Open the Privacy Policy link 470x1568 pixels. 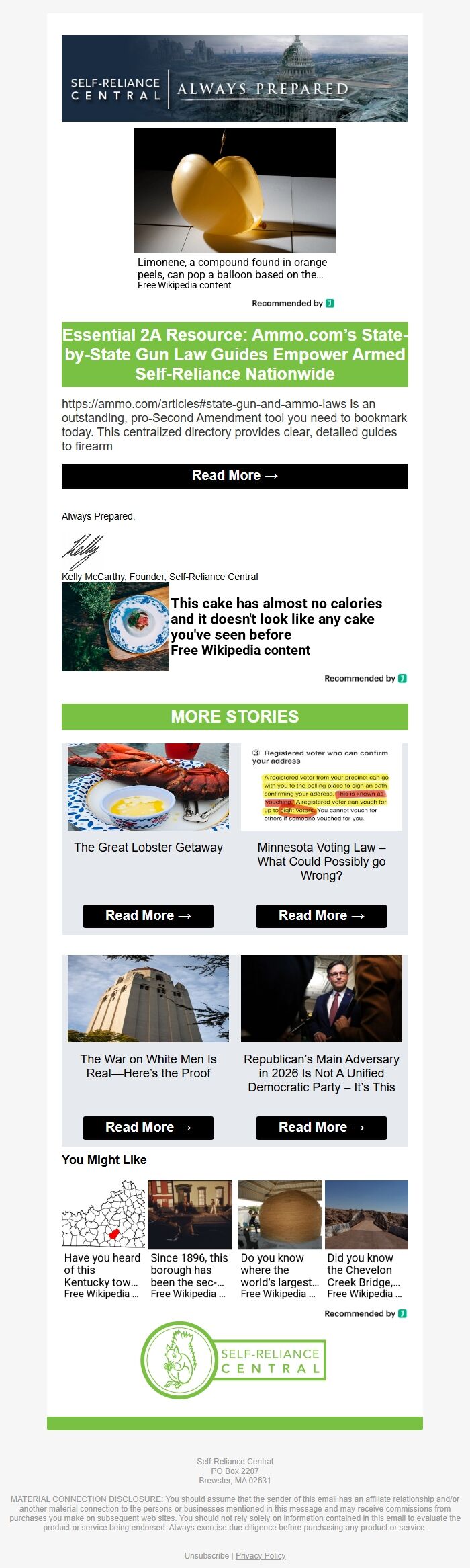click(x=261, y=1555)
